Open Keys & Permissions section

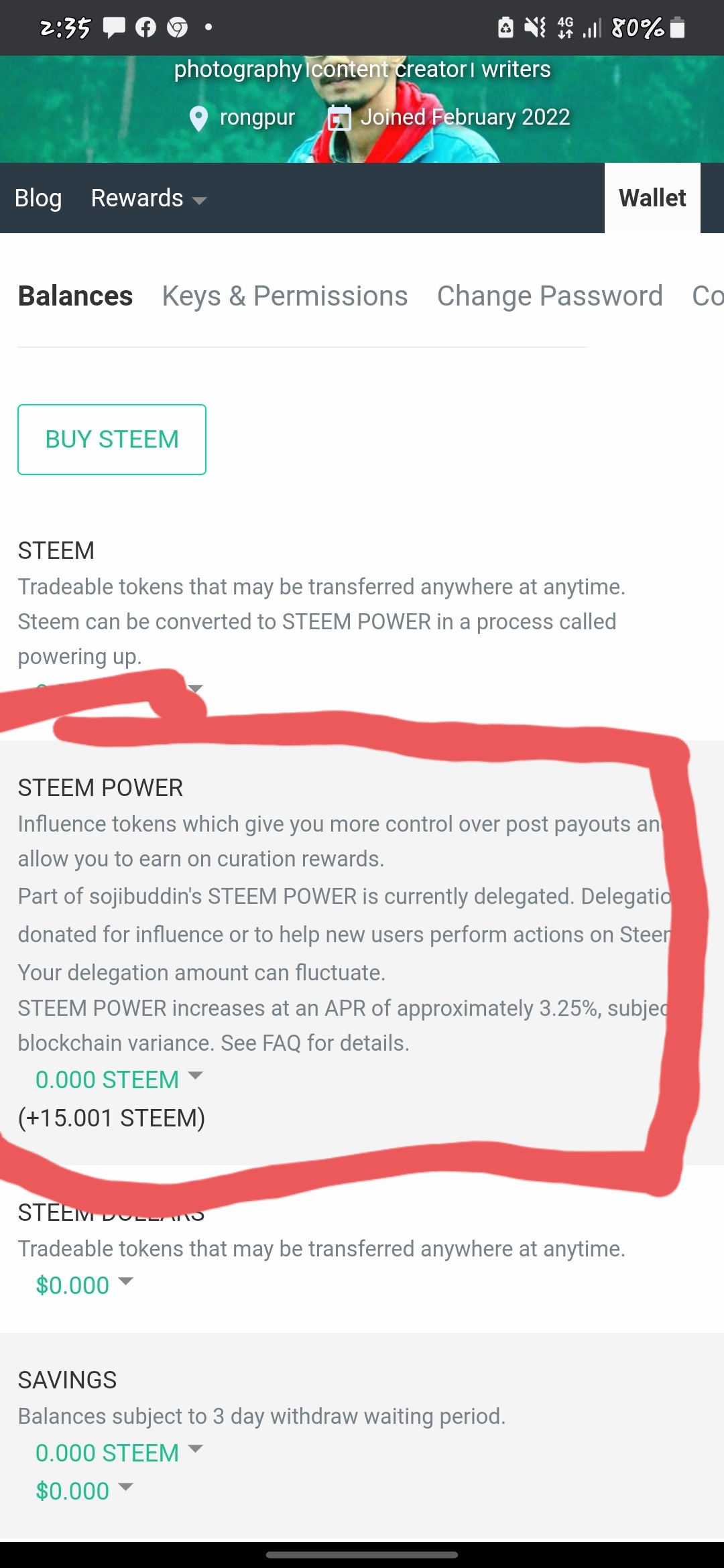(x=285, y=296)
